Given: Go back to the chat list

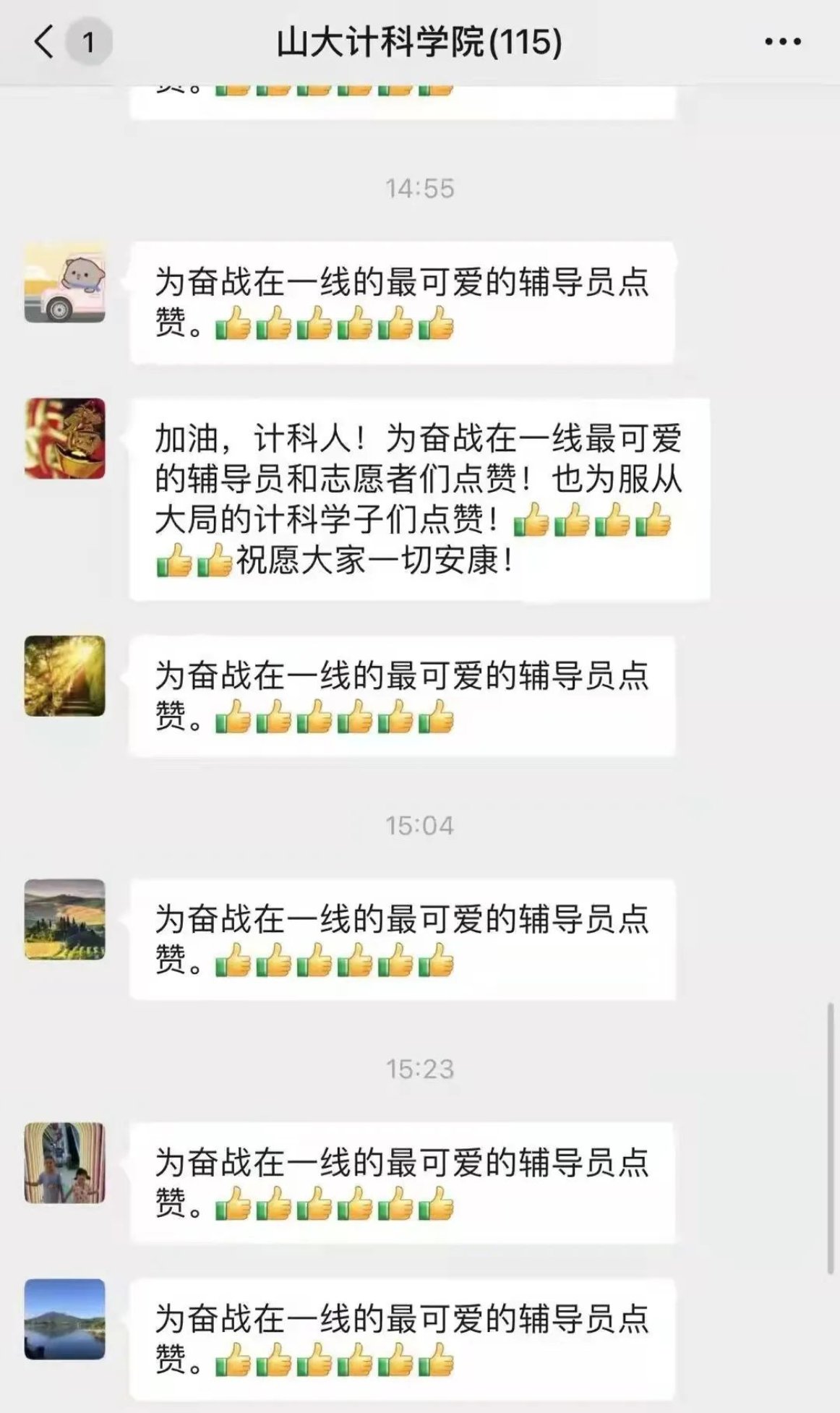Looking at the screenshot, I should [x=45, y=42].
